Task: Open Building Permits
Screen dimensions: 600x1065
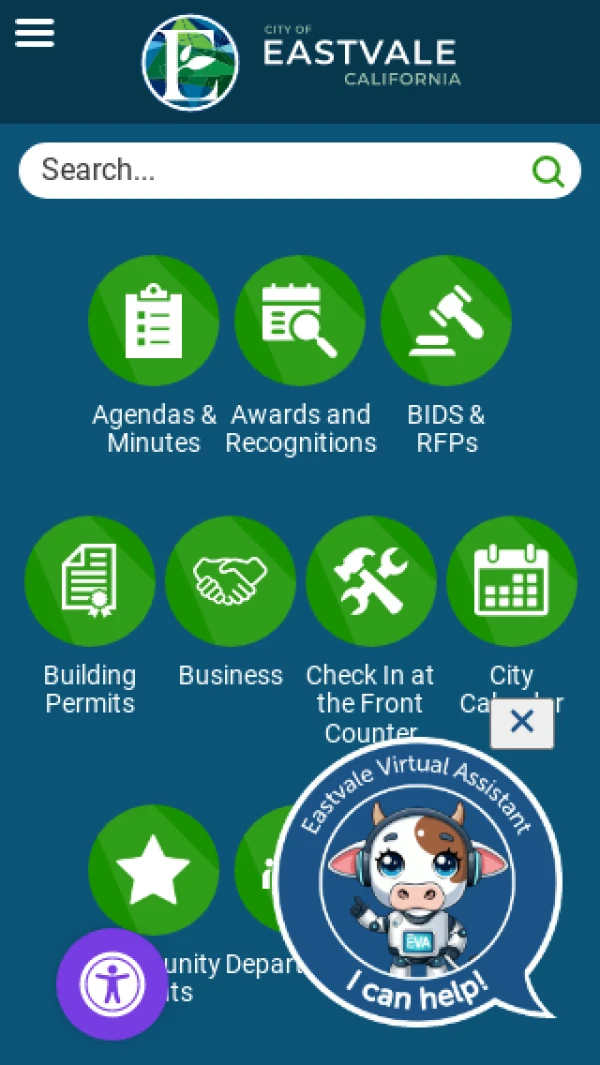Action: click(x=90, y=581)
